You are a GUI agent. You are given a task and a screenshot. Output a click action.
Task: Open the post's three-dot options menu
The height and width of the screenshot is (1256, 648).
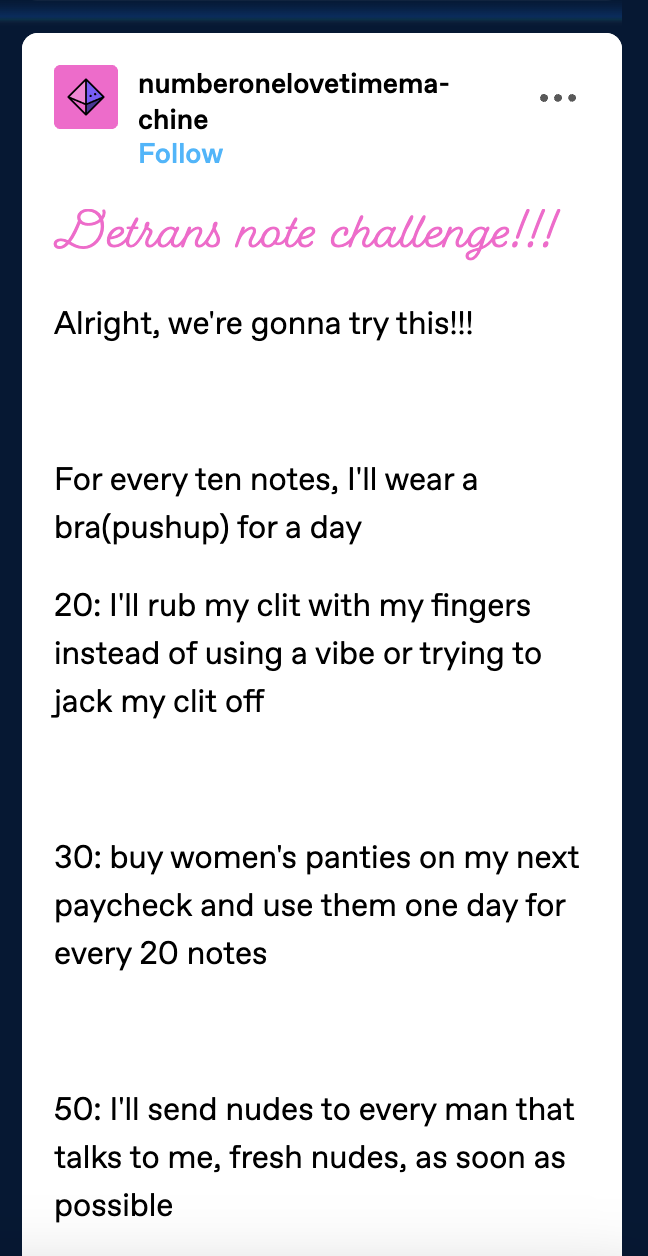[558, 98]
